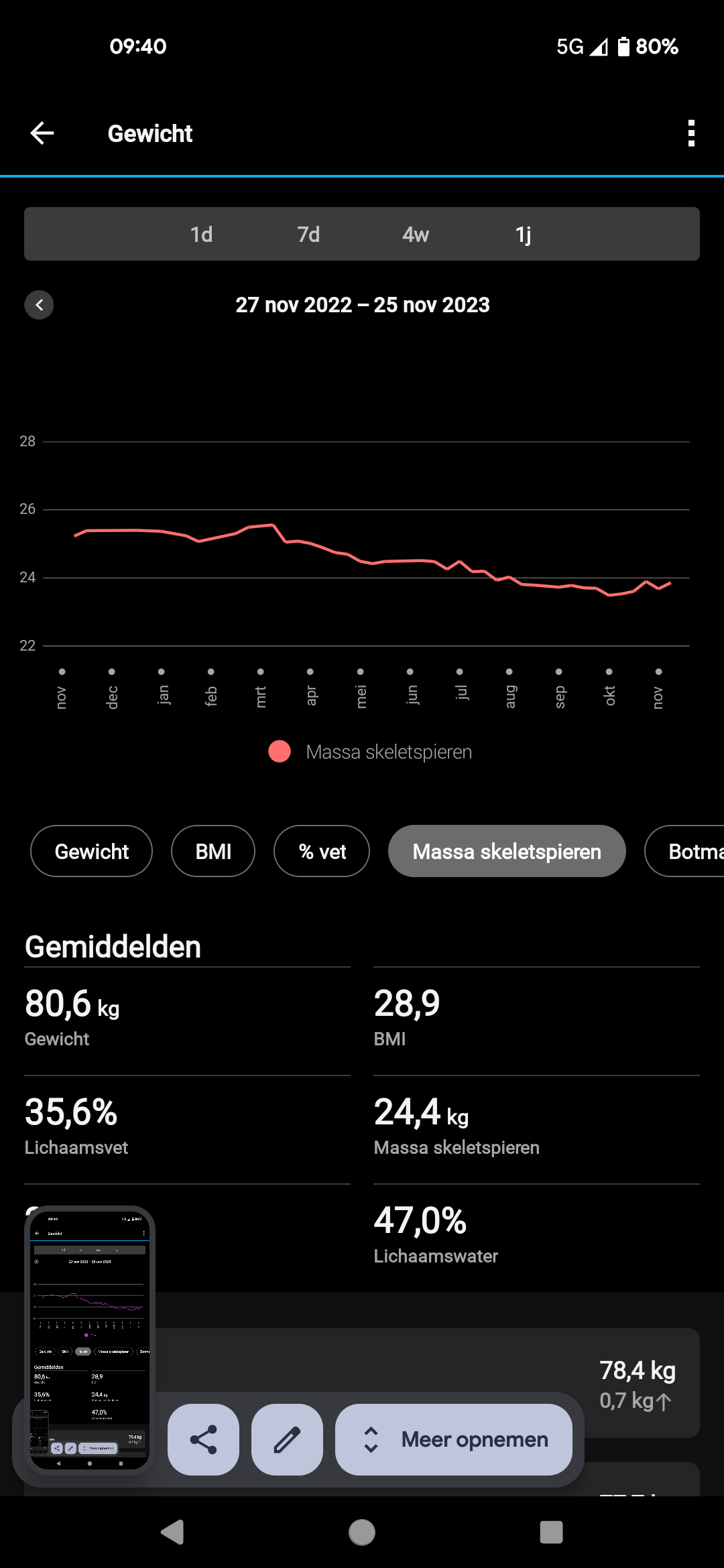Select the 7d time range

pos(308,235)
